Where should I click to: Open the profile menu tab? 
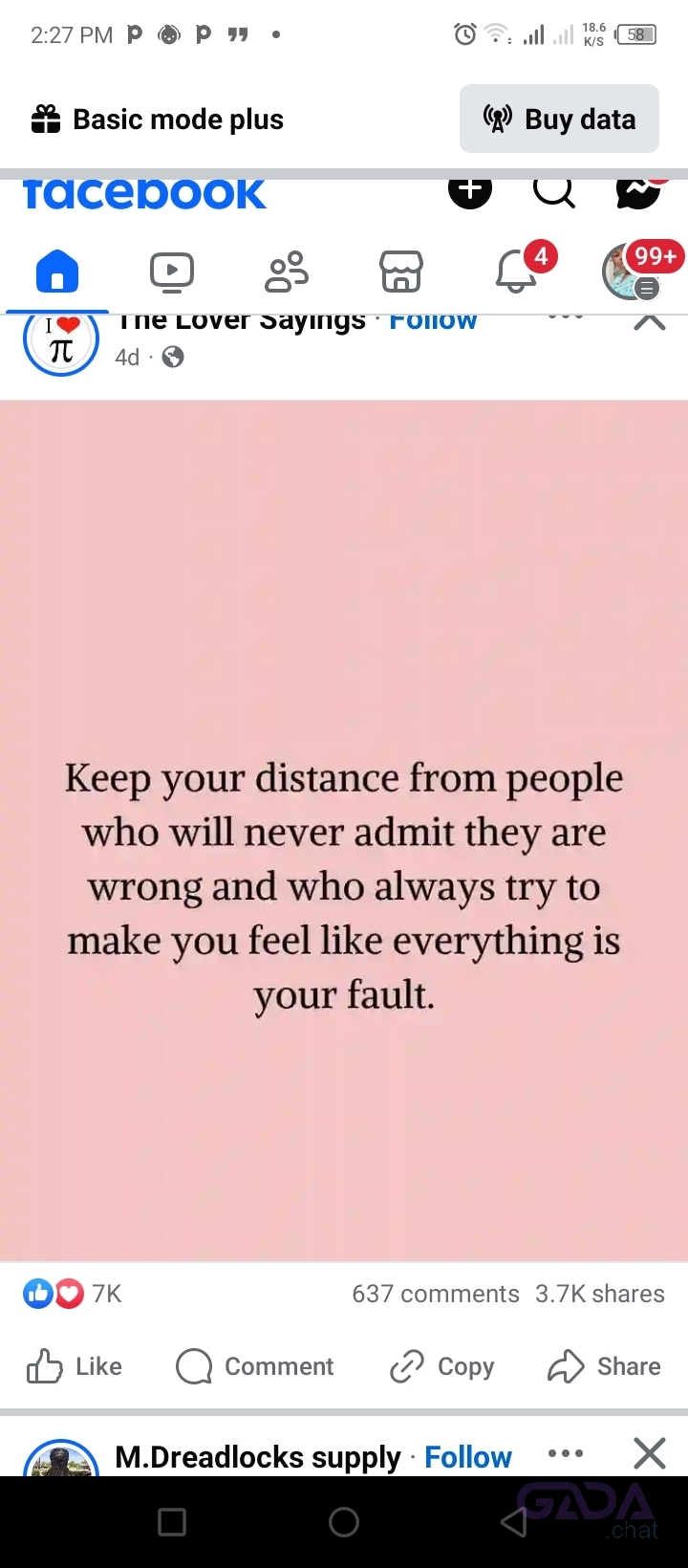tap(630, 272)
